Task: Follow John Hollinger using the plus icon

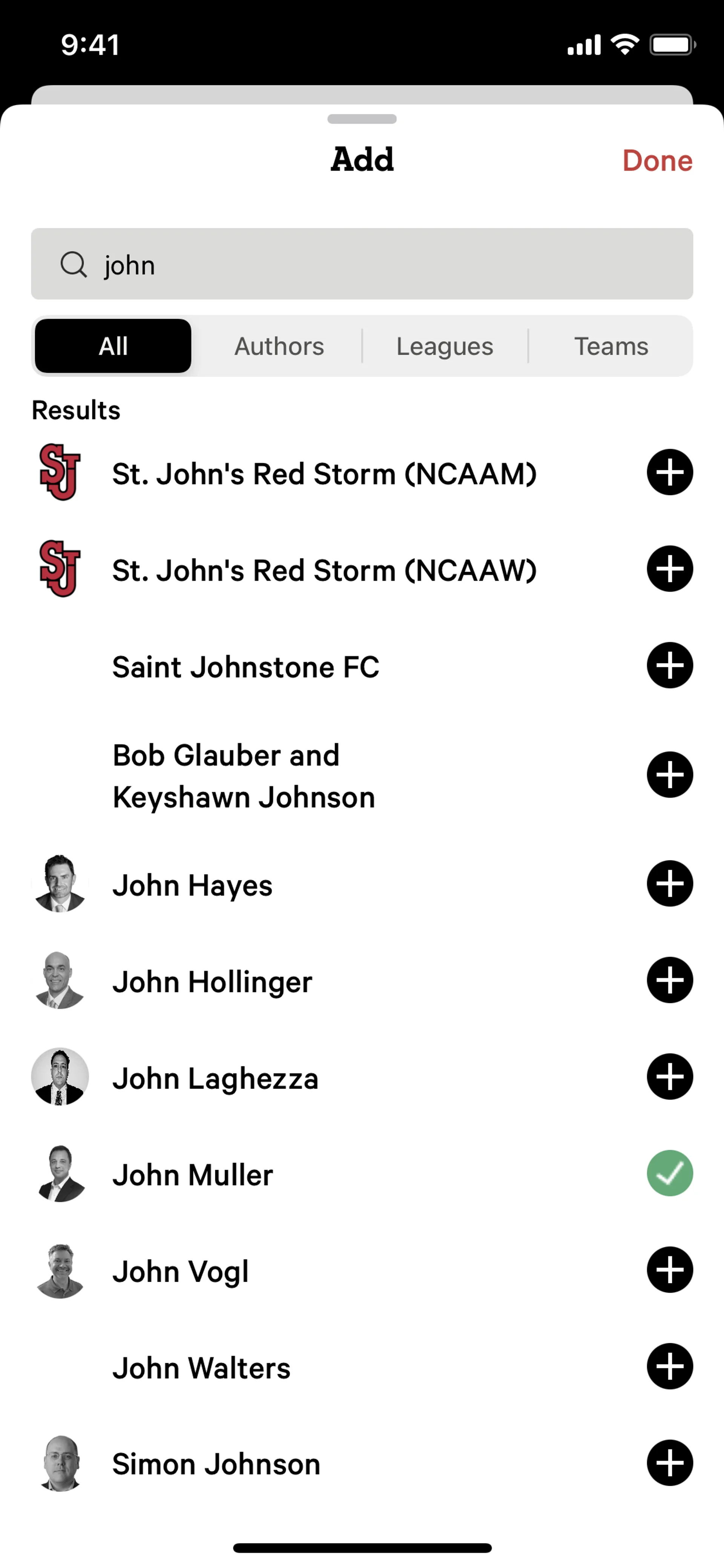Action: pos(669,981)
